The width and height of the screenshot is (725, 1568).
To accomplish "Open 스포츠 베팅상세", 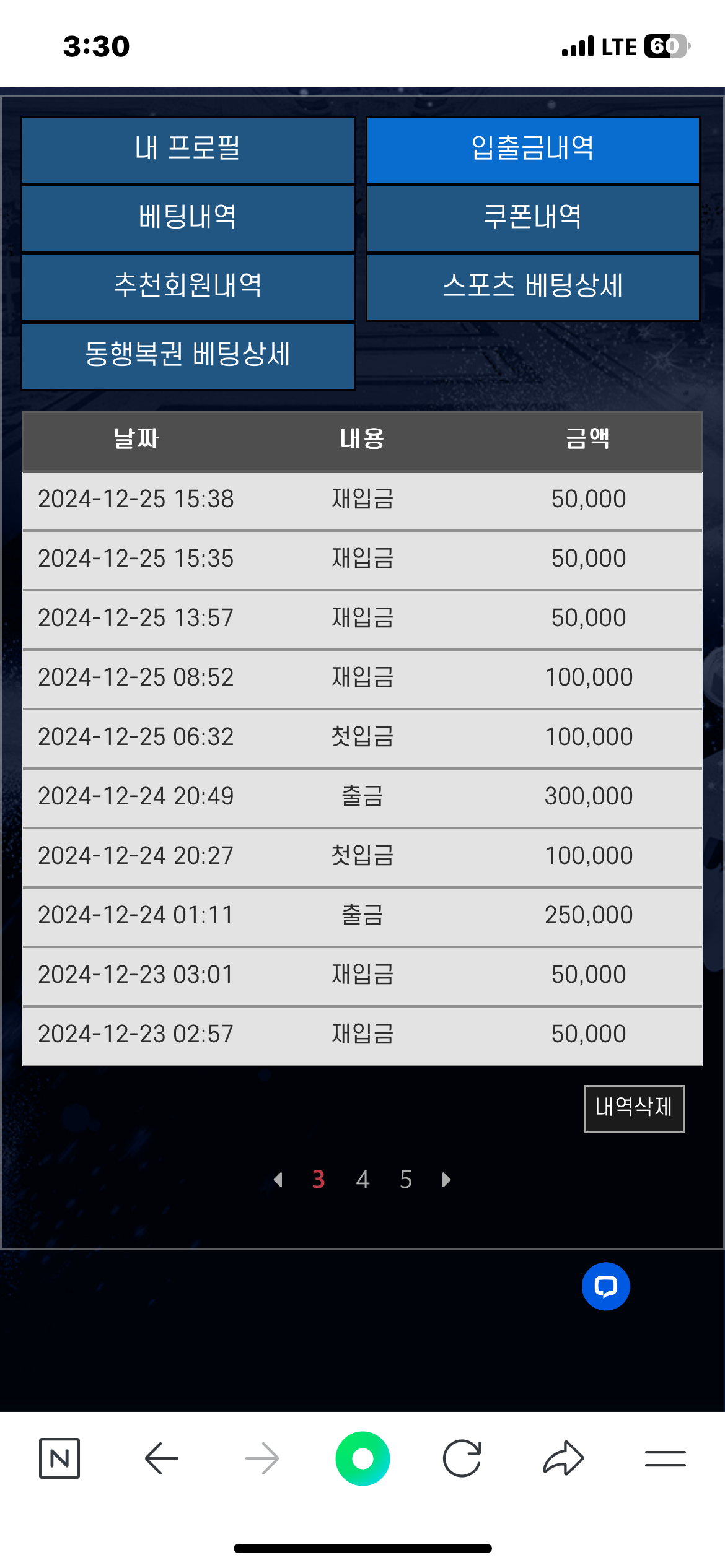I will tap(533, 287).
